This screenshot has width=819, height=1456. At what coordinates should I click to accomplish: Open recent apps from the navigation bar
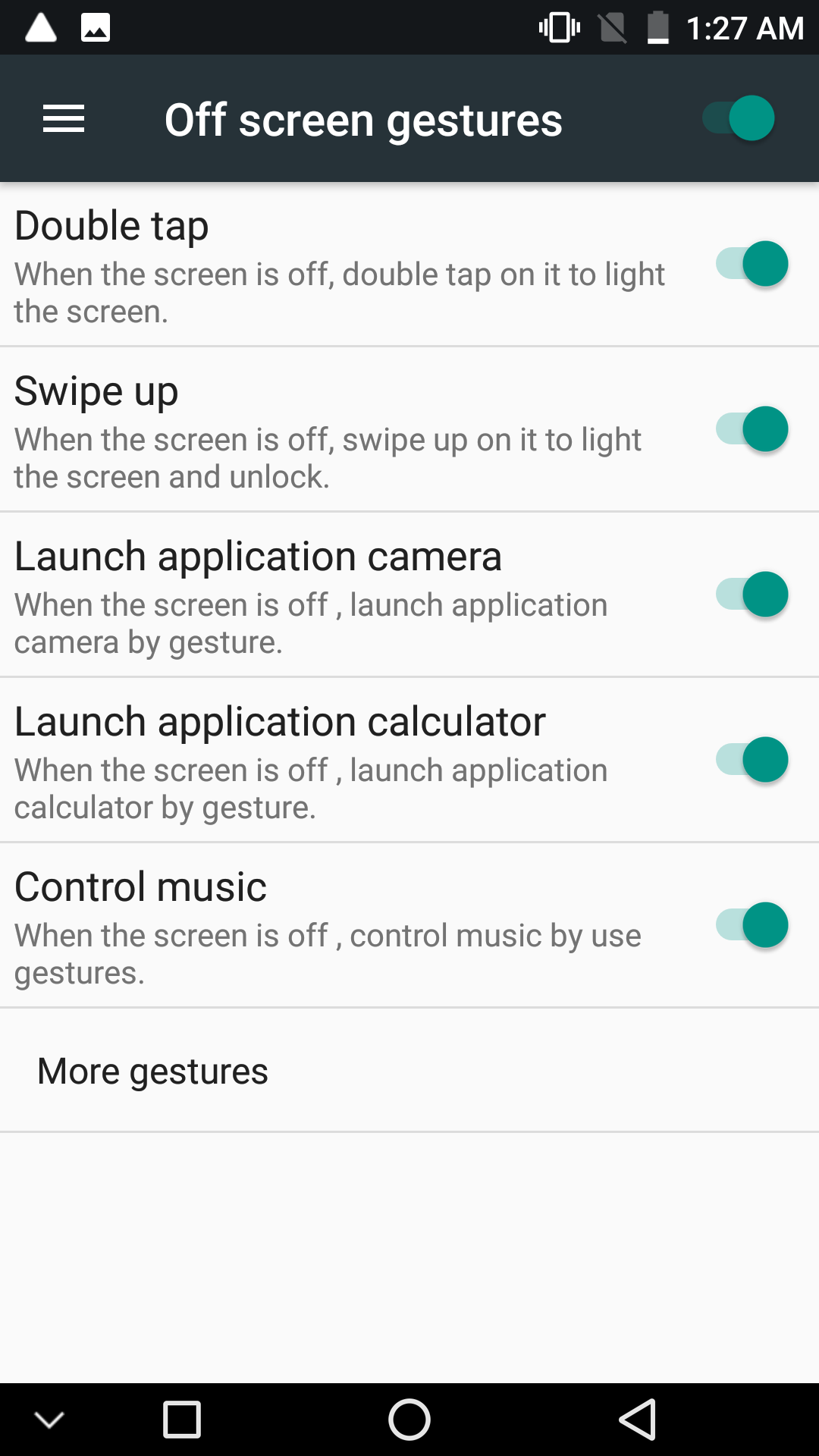point(182,1420)
